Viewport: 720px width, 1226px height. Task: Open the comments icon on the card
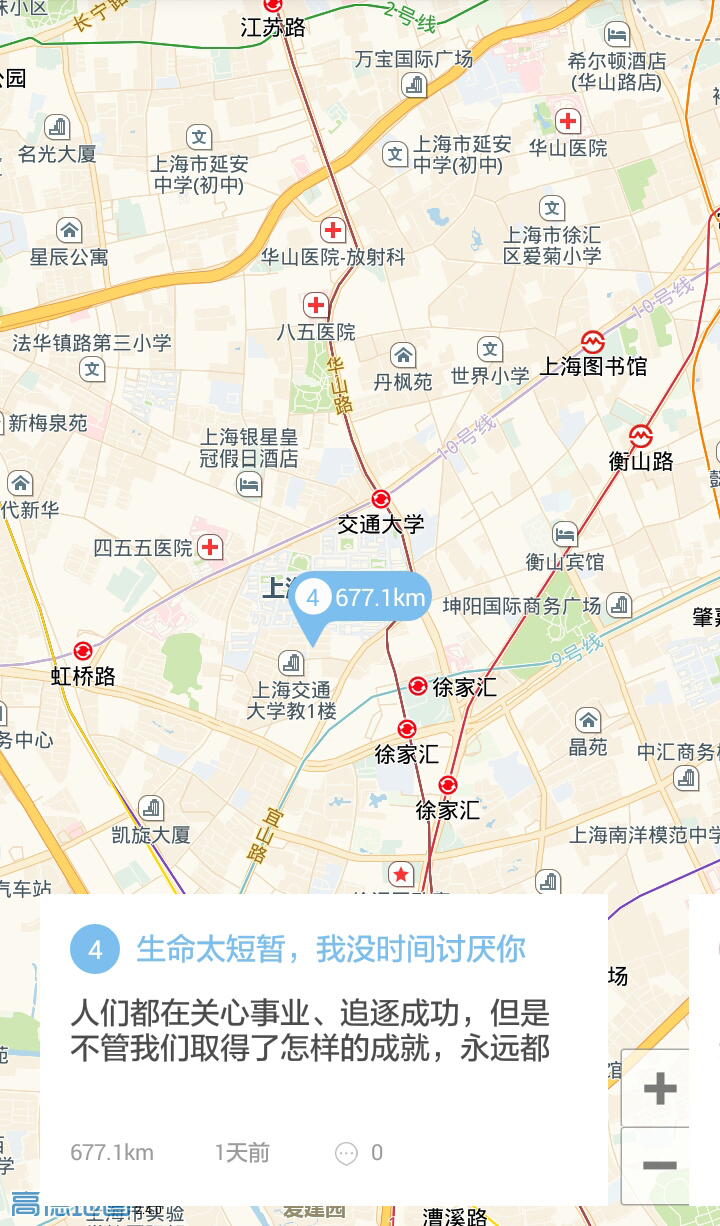[x=347, y=1153]
